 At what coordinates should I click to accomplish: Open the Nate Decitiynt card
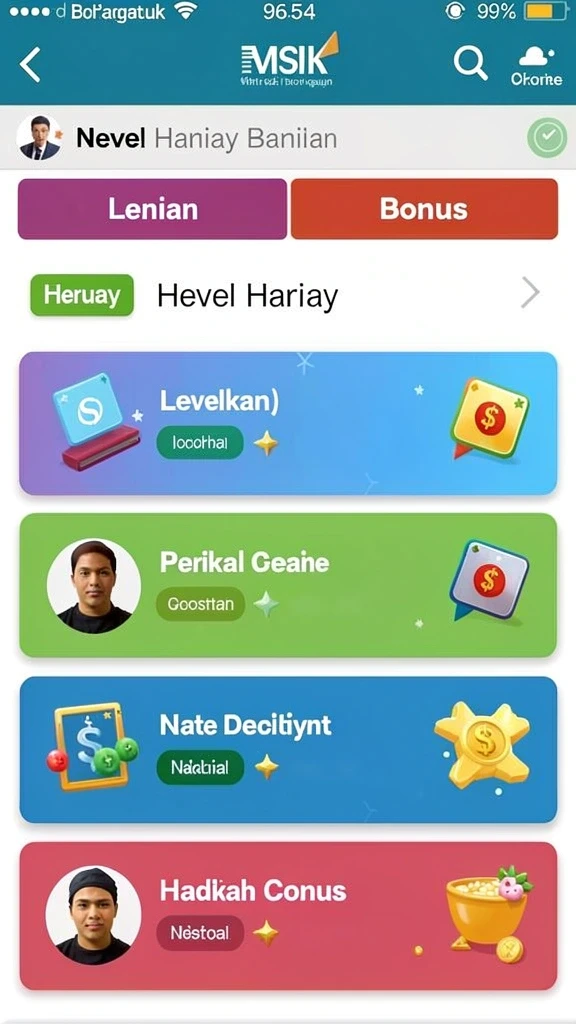tap(288, 749)
